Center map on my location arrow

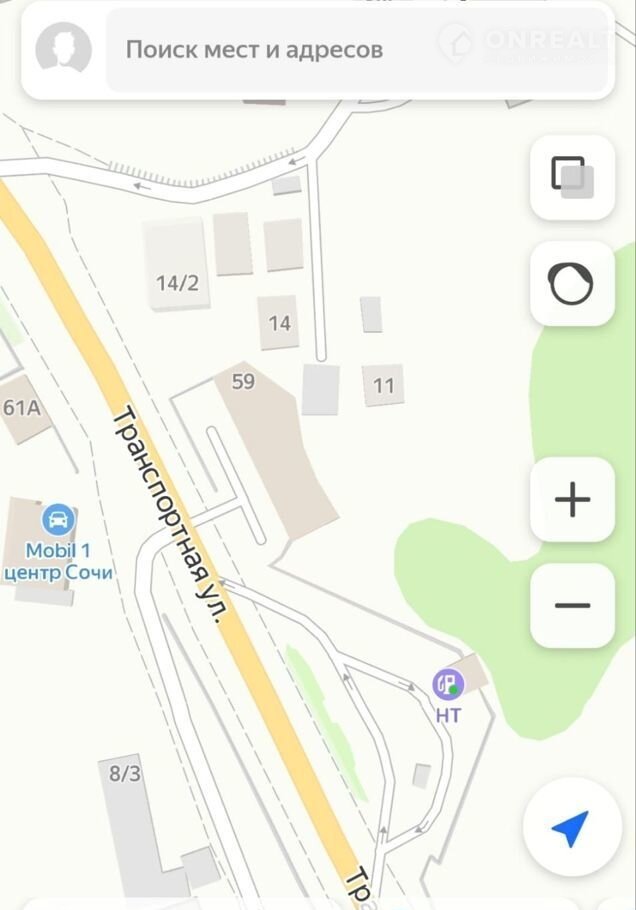point(569,827)
